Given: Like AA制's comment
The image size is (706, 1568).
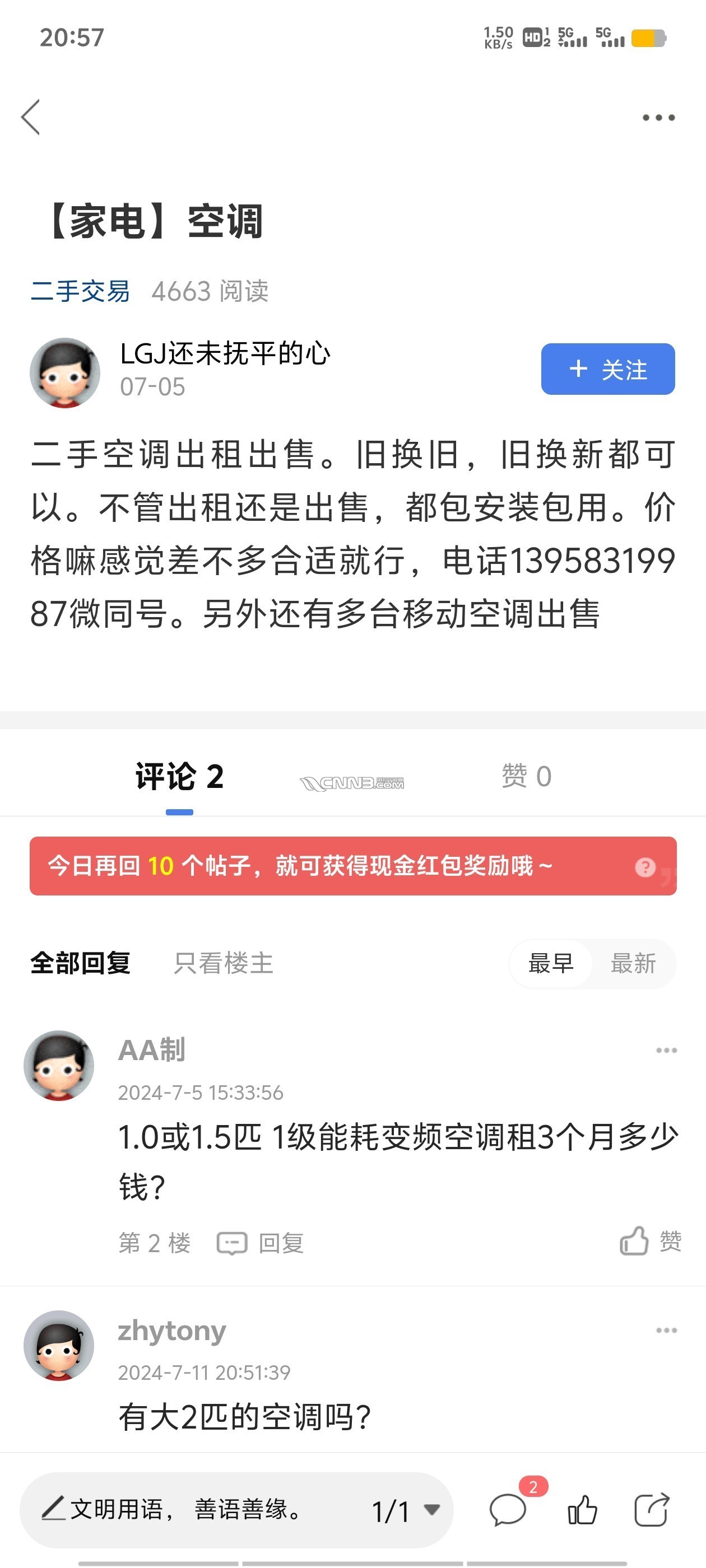Looking at the screenshot, I should 649,1241.
